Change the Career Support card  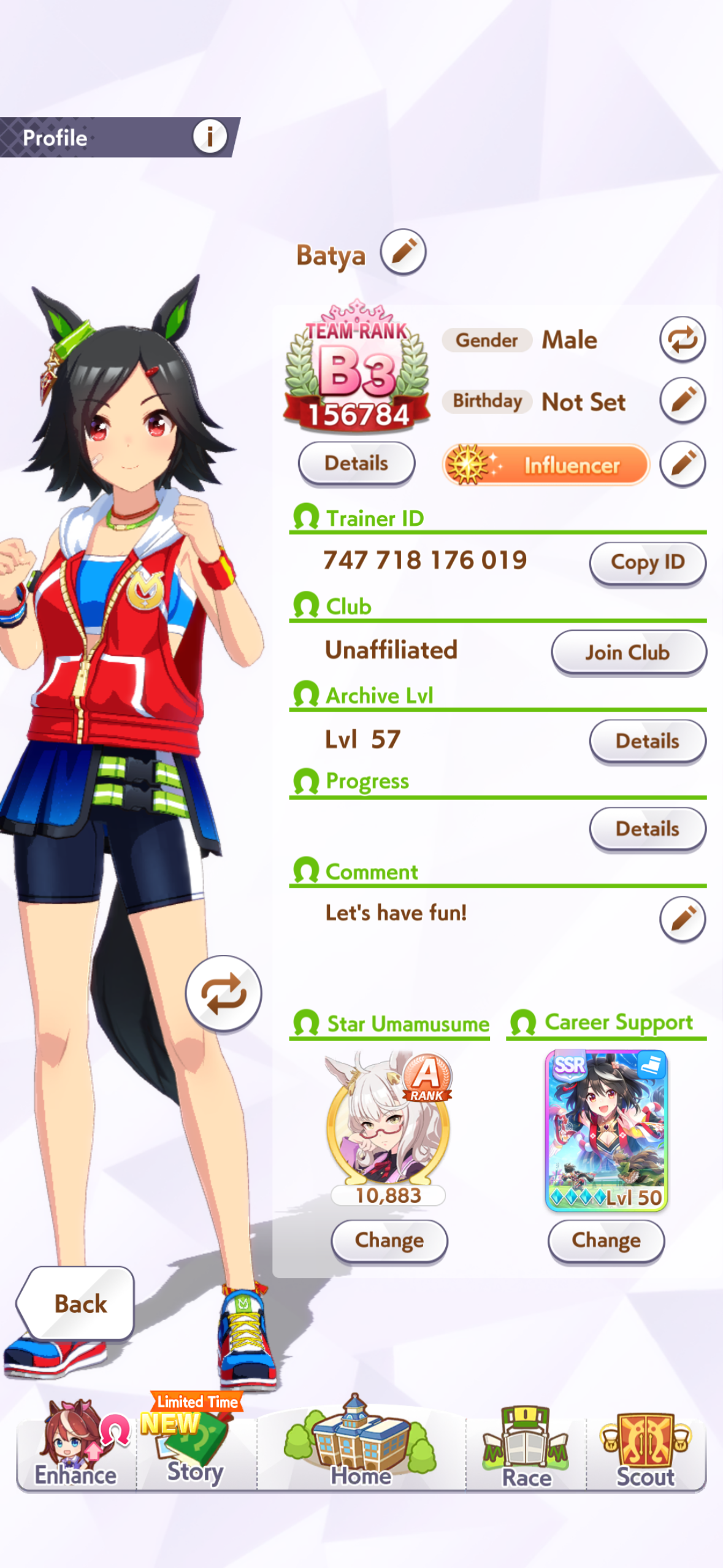606,1240
